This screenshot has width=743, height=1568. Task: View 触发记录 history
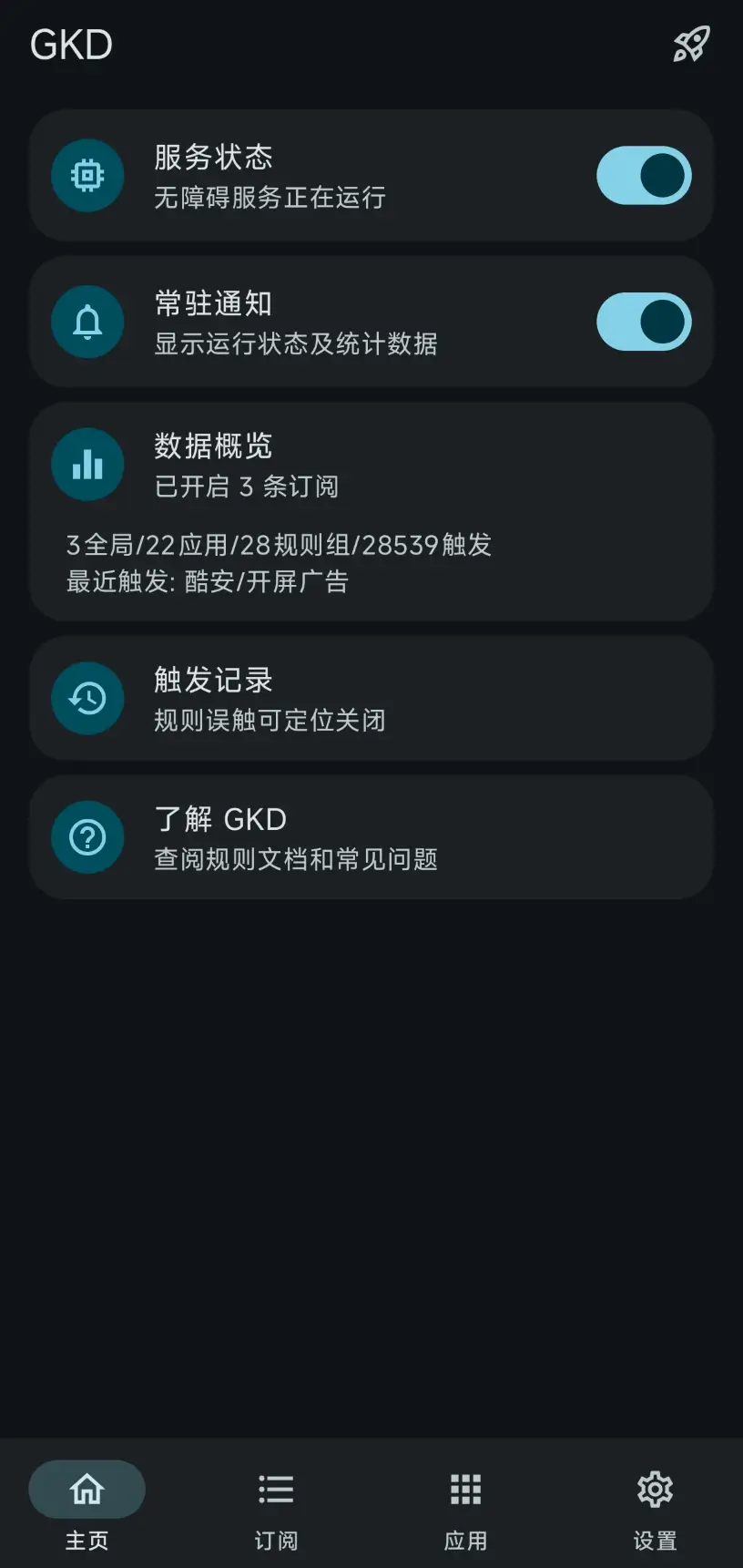coord(371,699)
